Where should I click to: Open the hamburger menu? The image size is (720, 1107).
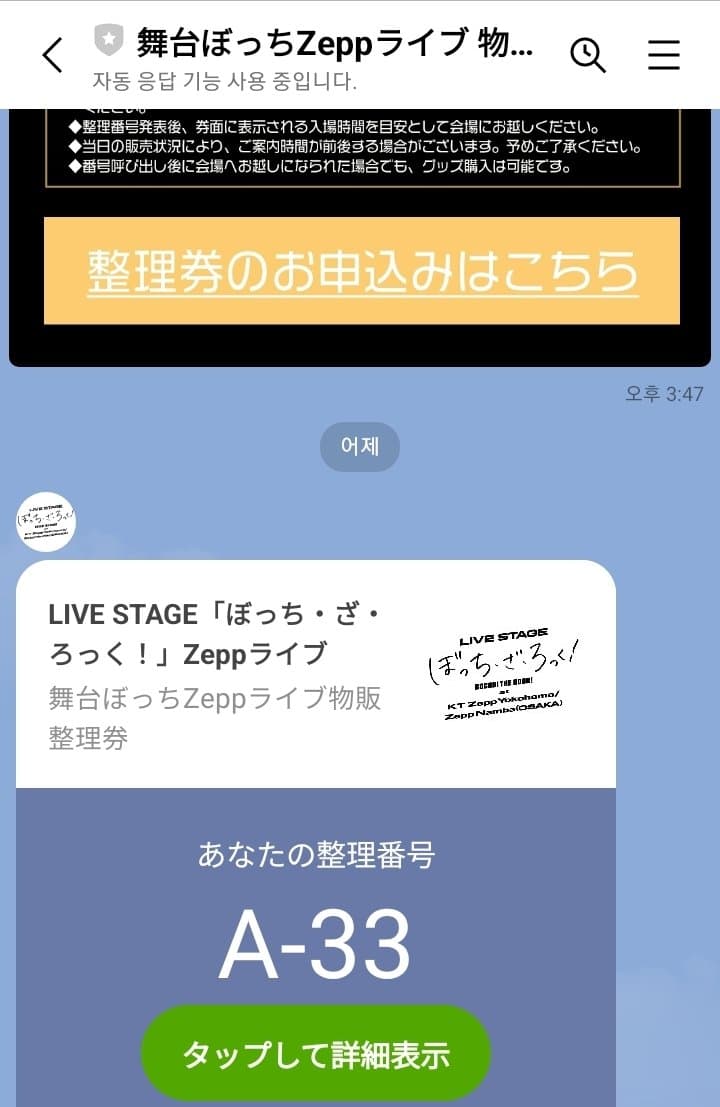[x=664, y=55]
